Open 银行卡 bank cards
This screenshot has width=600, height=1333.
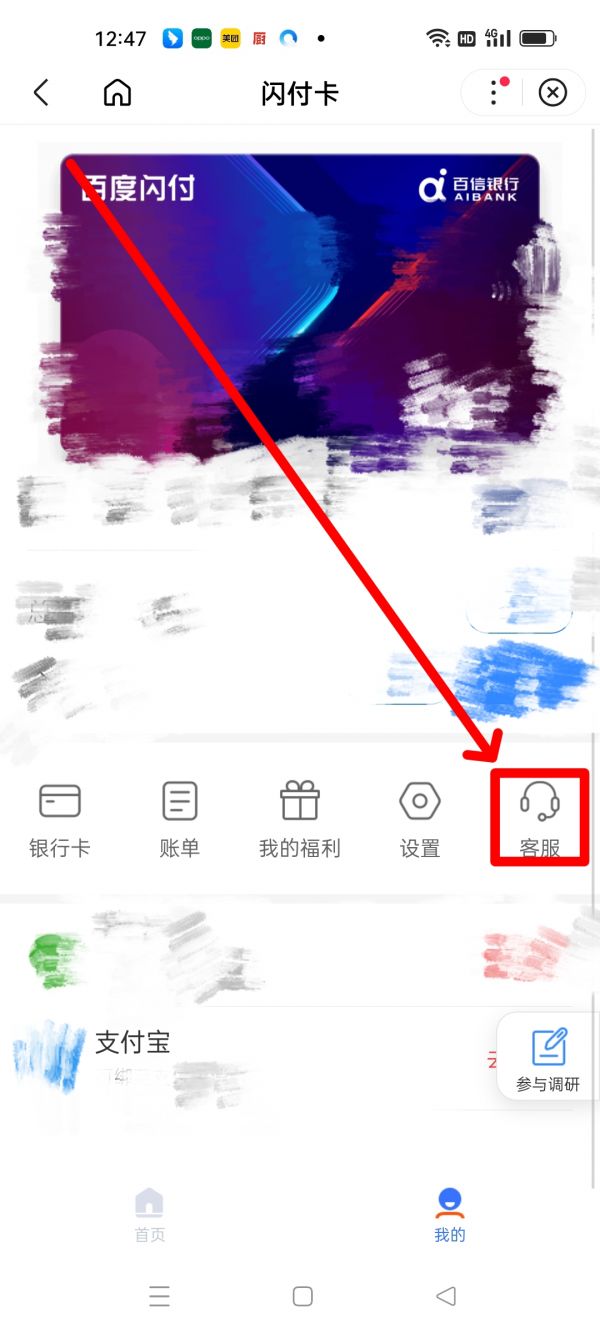[60, 820]
